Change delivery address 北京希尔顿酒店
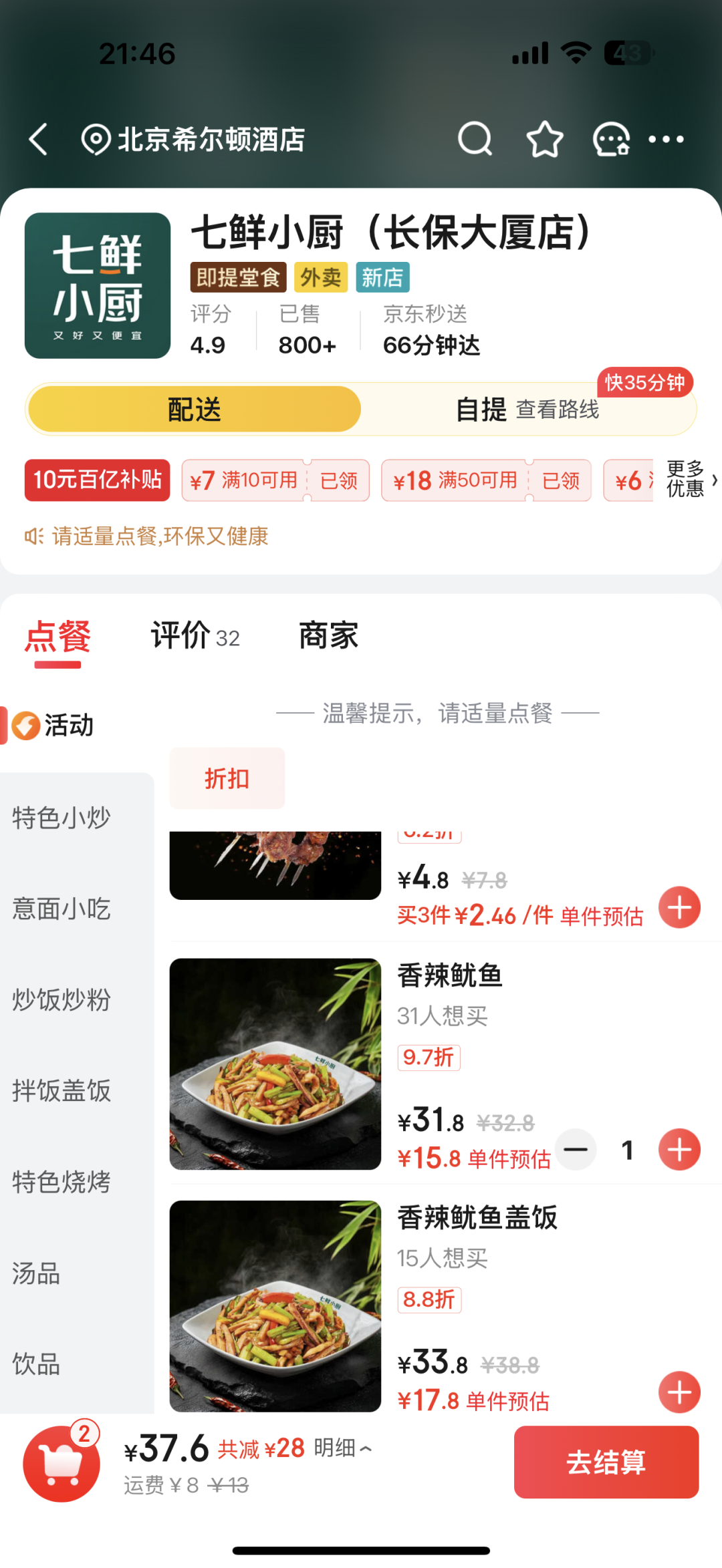722x1568 pixels. [194, 140]
